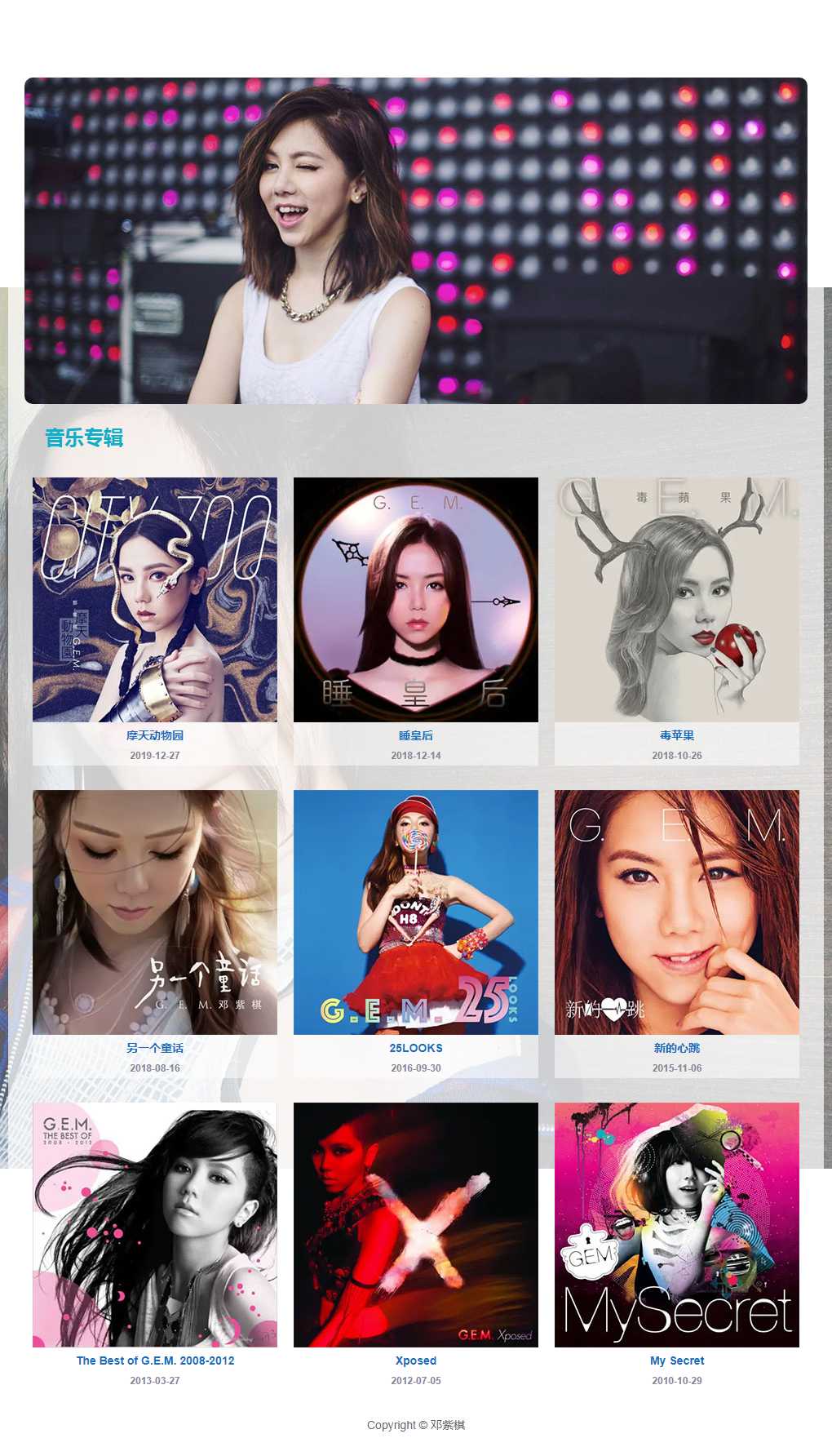View The Best of G.E.M. 2008-2012
This screenshot has height=1456, width=832.
pos(155,1224)
